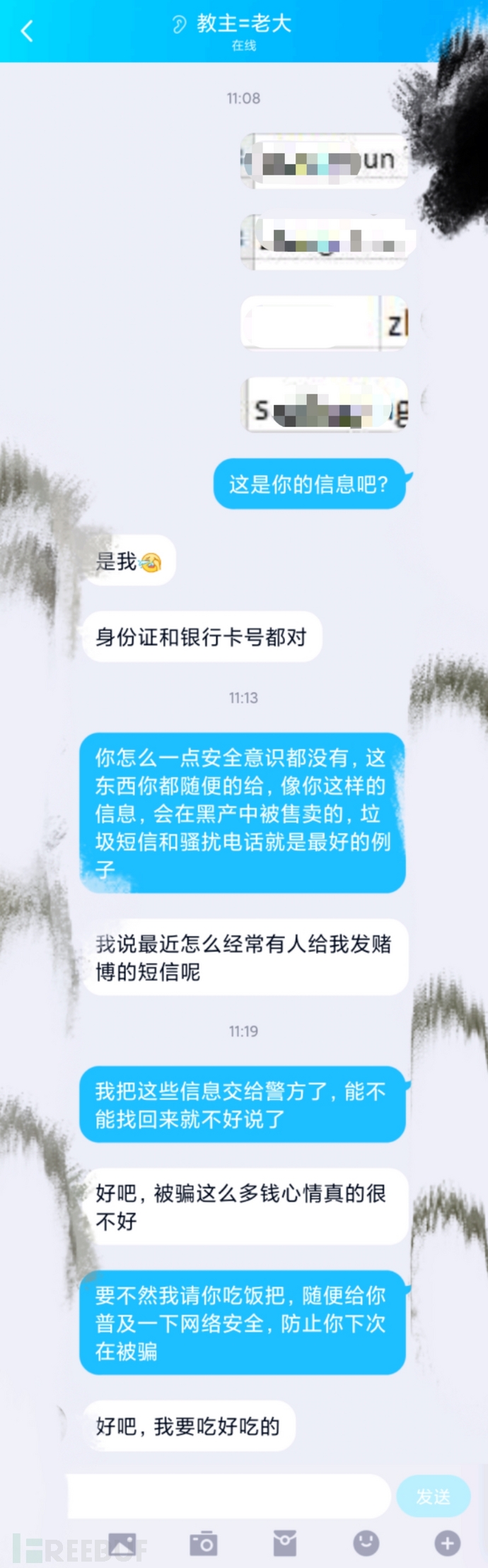View the sent image ending in "un"
The width and height of the screenshot is (488, 1568).
(x=324, y=161)
